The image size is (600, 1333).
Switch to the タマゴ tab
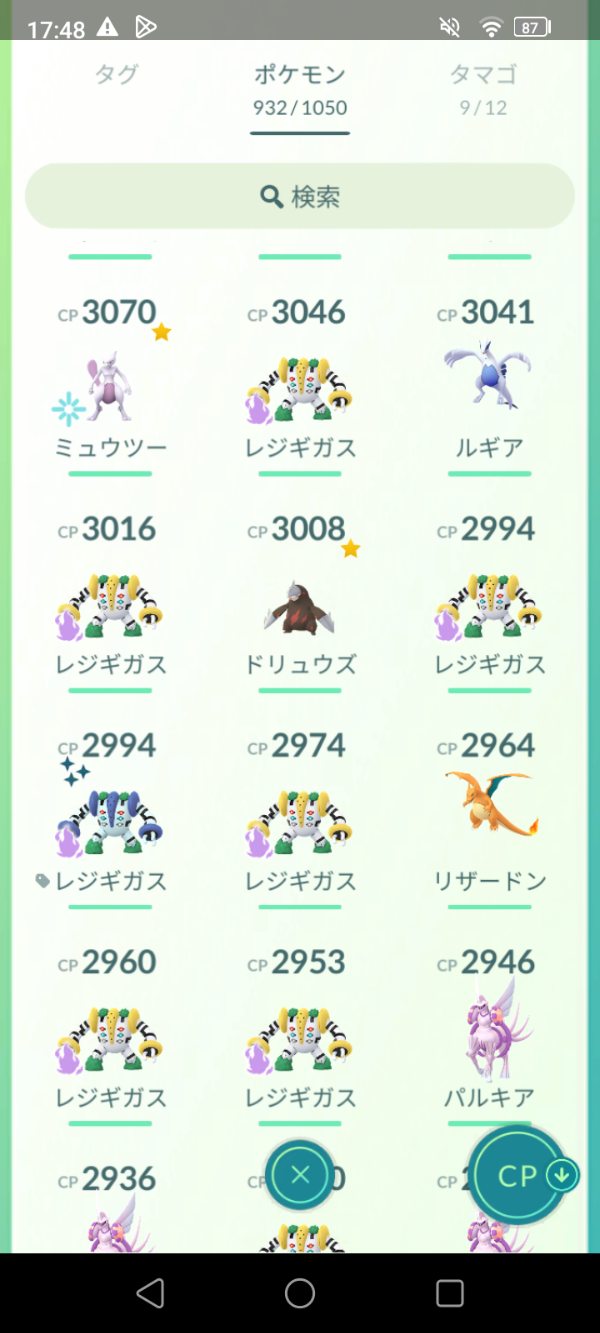pos(483,88)
